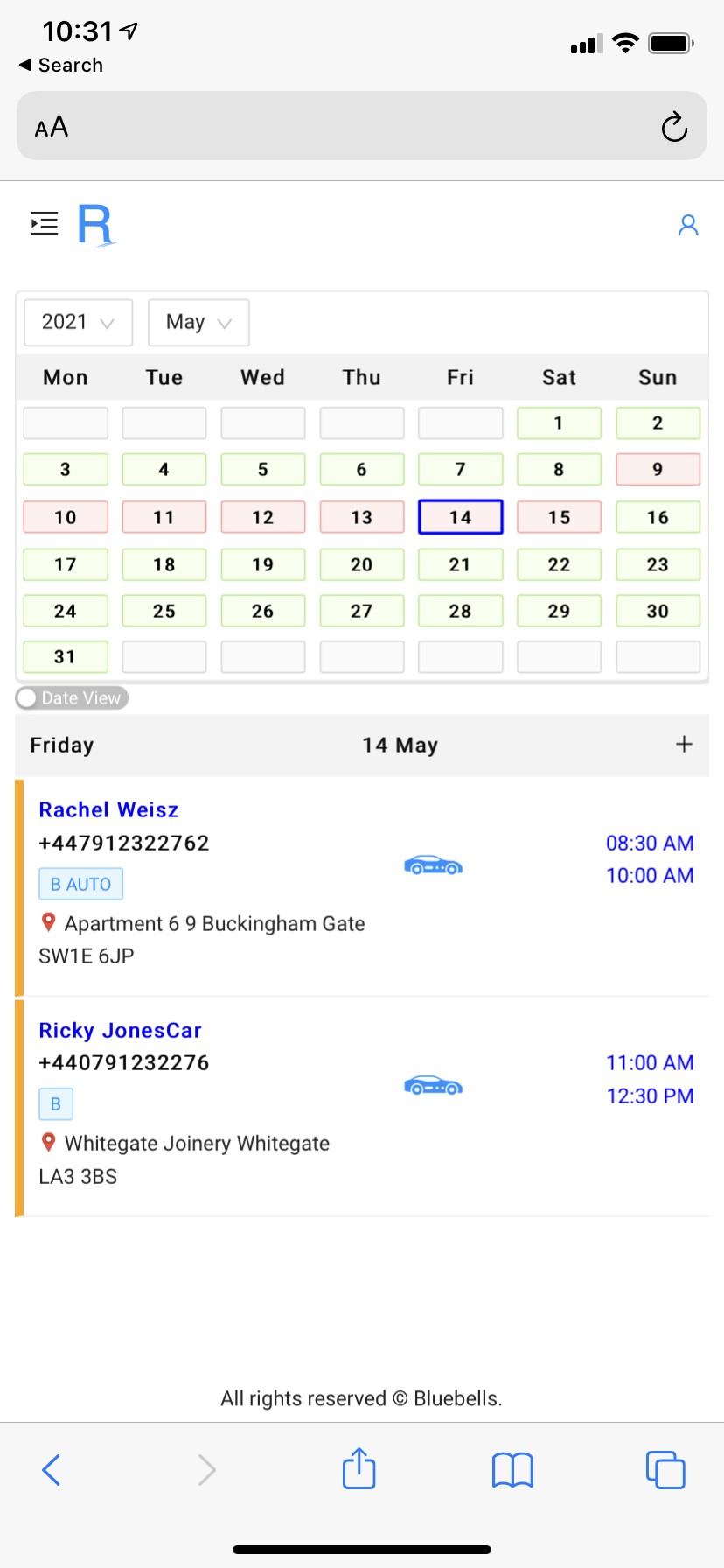Open the side menu icon
Screen dimensions: 724x1568
pyautogui.click(x=45, y=224)
